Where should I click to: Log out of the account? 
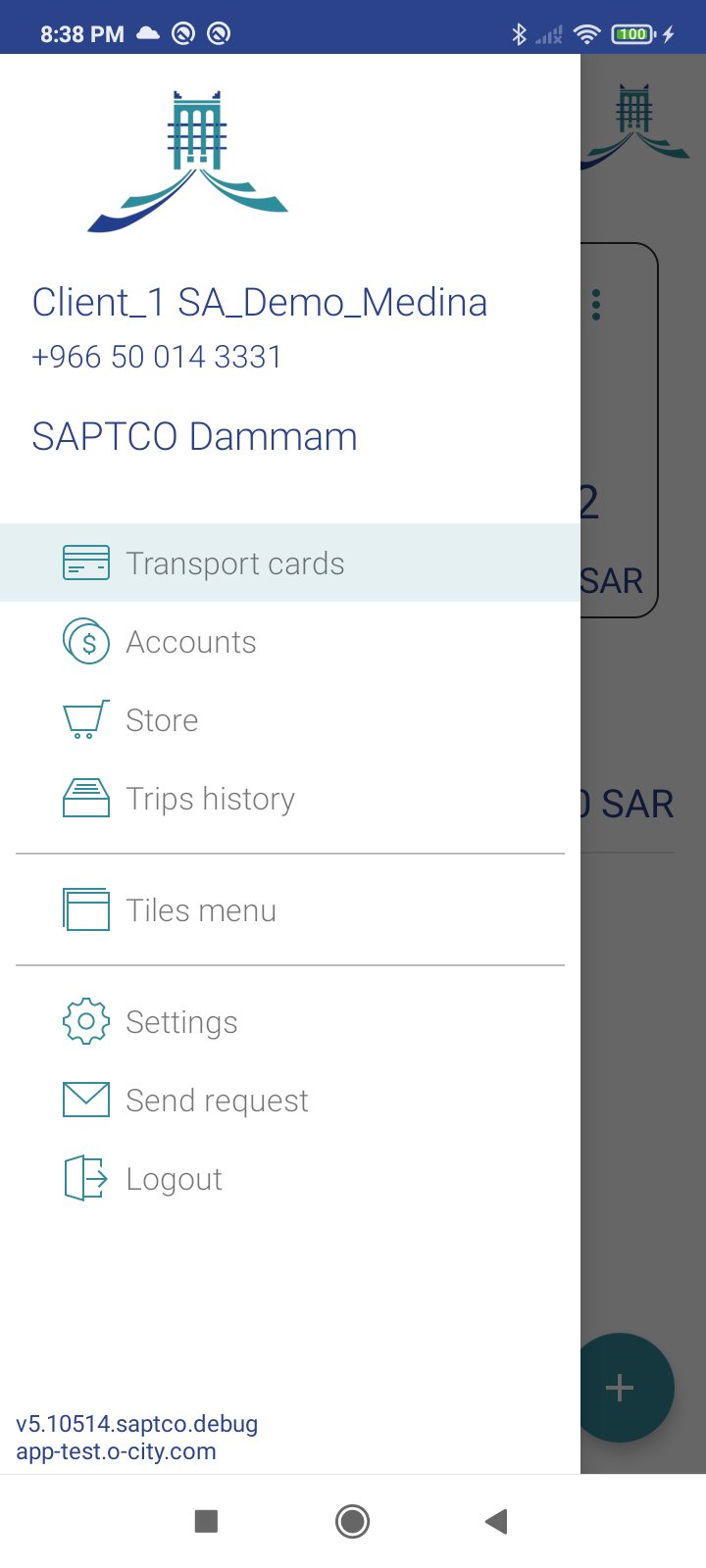pos(174,1179)
